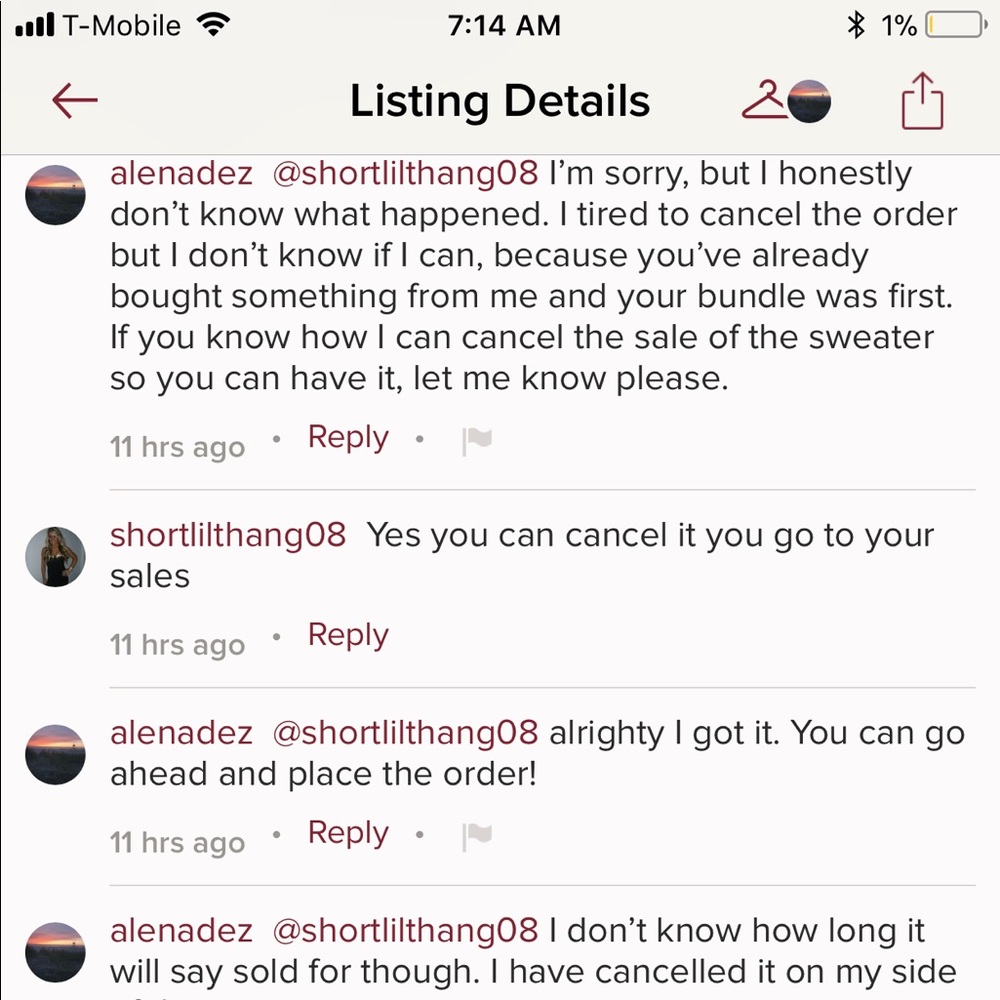Share this listing
Viewport: 1000px width, 1000px height.
(921, 101)
